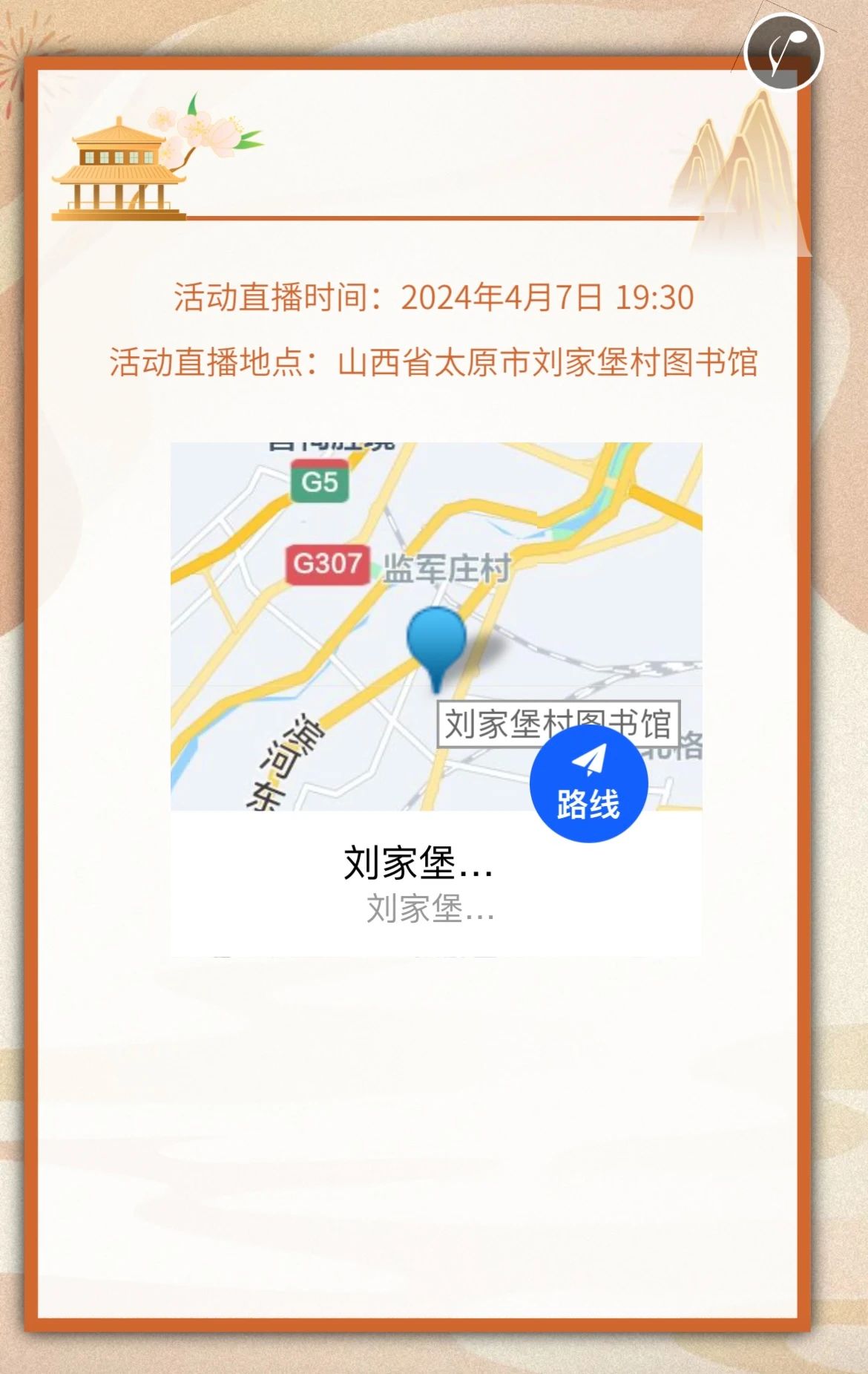
Task: Toggle the background music icon
Action: pyautogui.click(x=783, y=53)
